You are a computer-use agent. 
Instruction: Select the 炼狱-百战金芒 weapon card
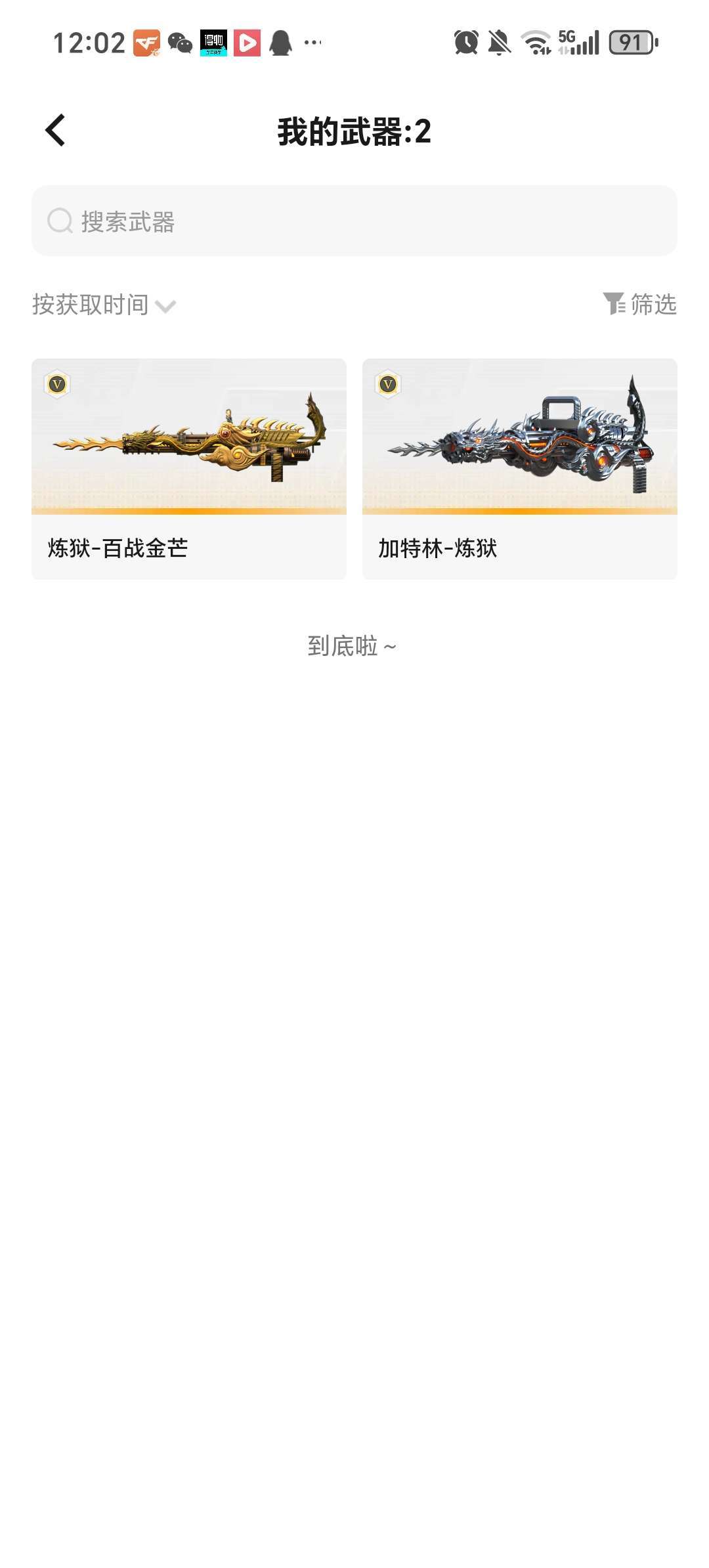188,468
